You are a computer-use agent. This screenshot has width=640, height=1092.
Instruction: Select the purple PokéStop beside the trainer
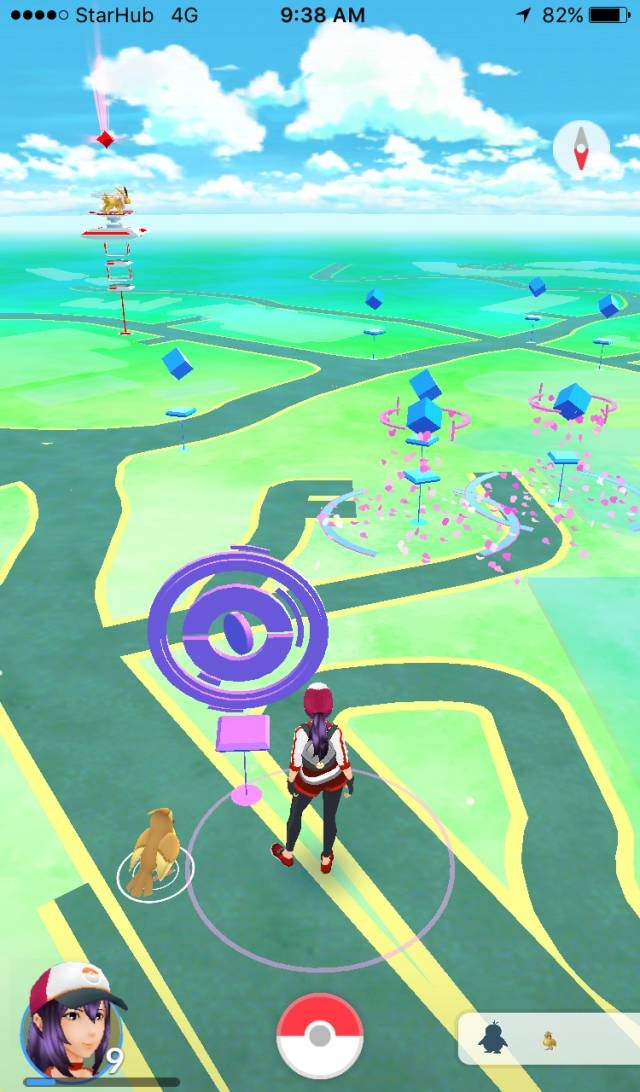(238, 630)
